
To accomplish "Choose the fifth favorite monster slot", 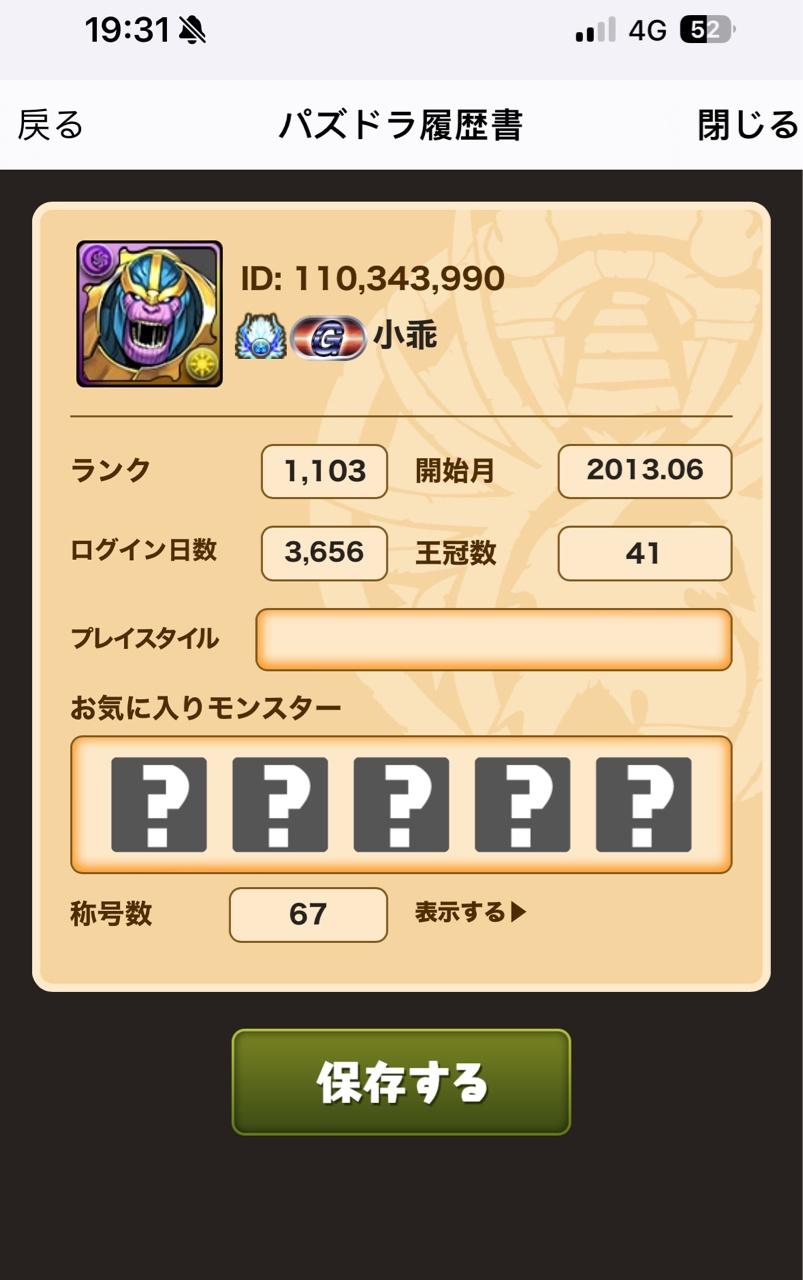I will [643, 804].
